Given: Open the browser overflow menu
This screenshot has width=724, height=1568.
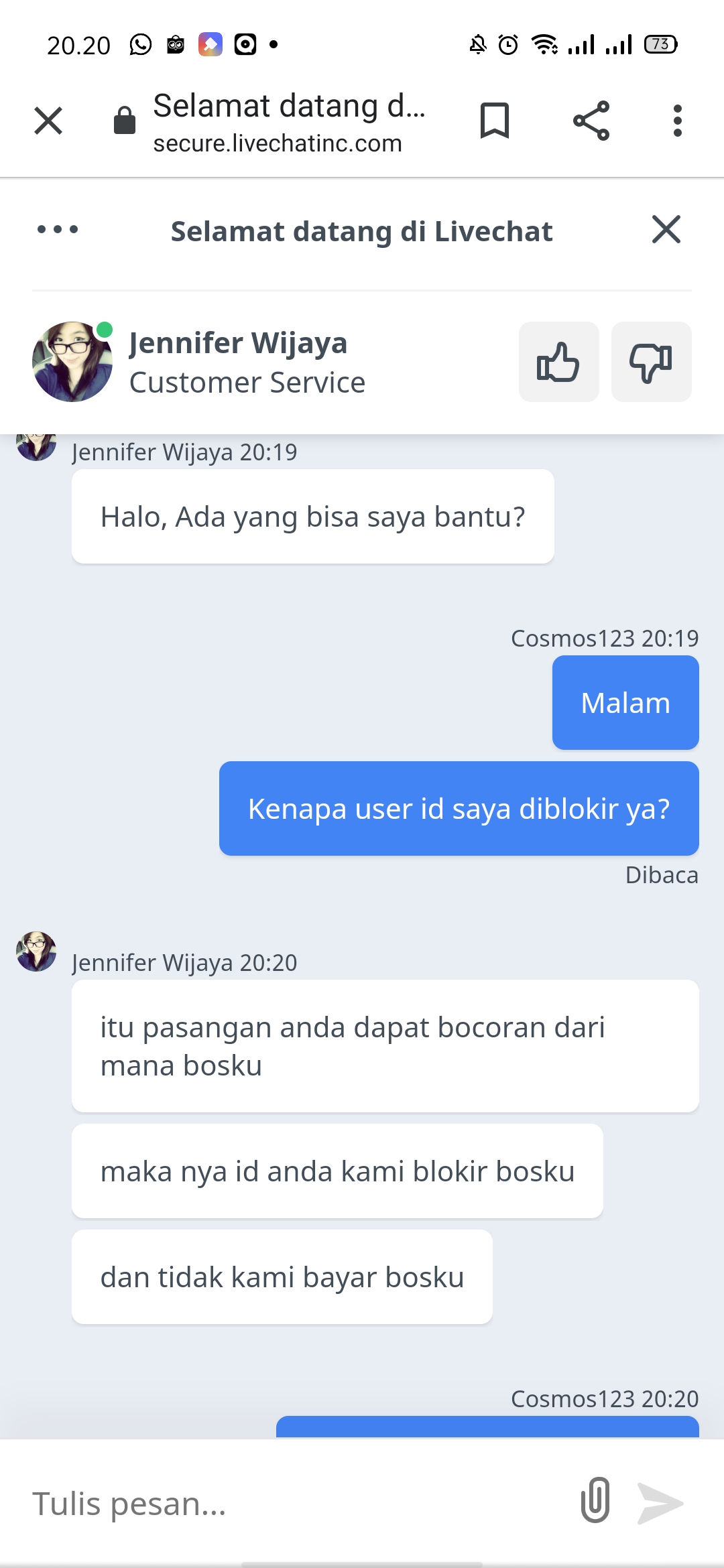Looking at the screenshot, I should [678, 121].
